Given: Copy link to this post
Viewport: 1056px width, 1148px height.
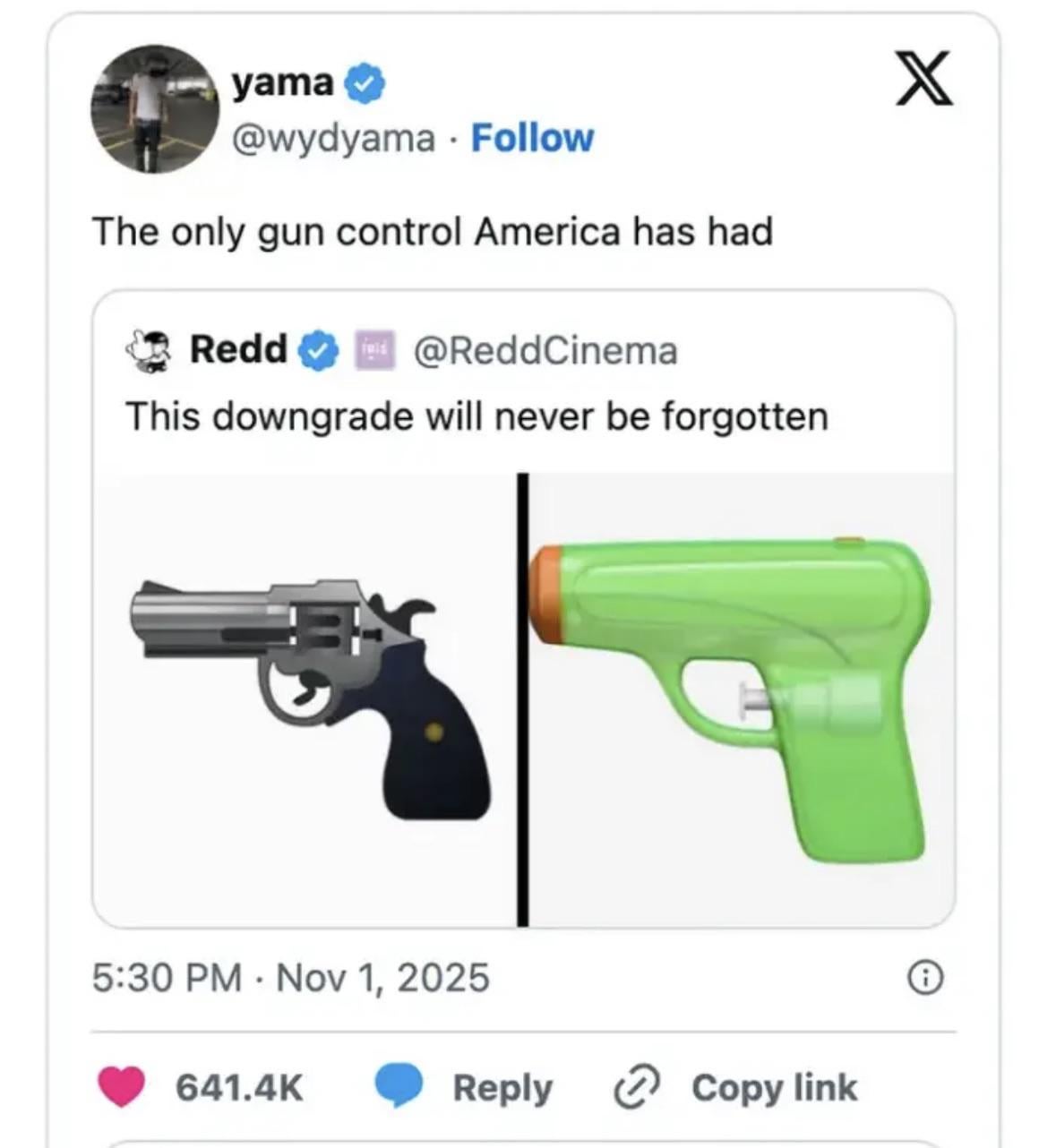Looking at the screenshot, I should [736, 1087].
